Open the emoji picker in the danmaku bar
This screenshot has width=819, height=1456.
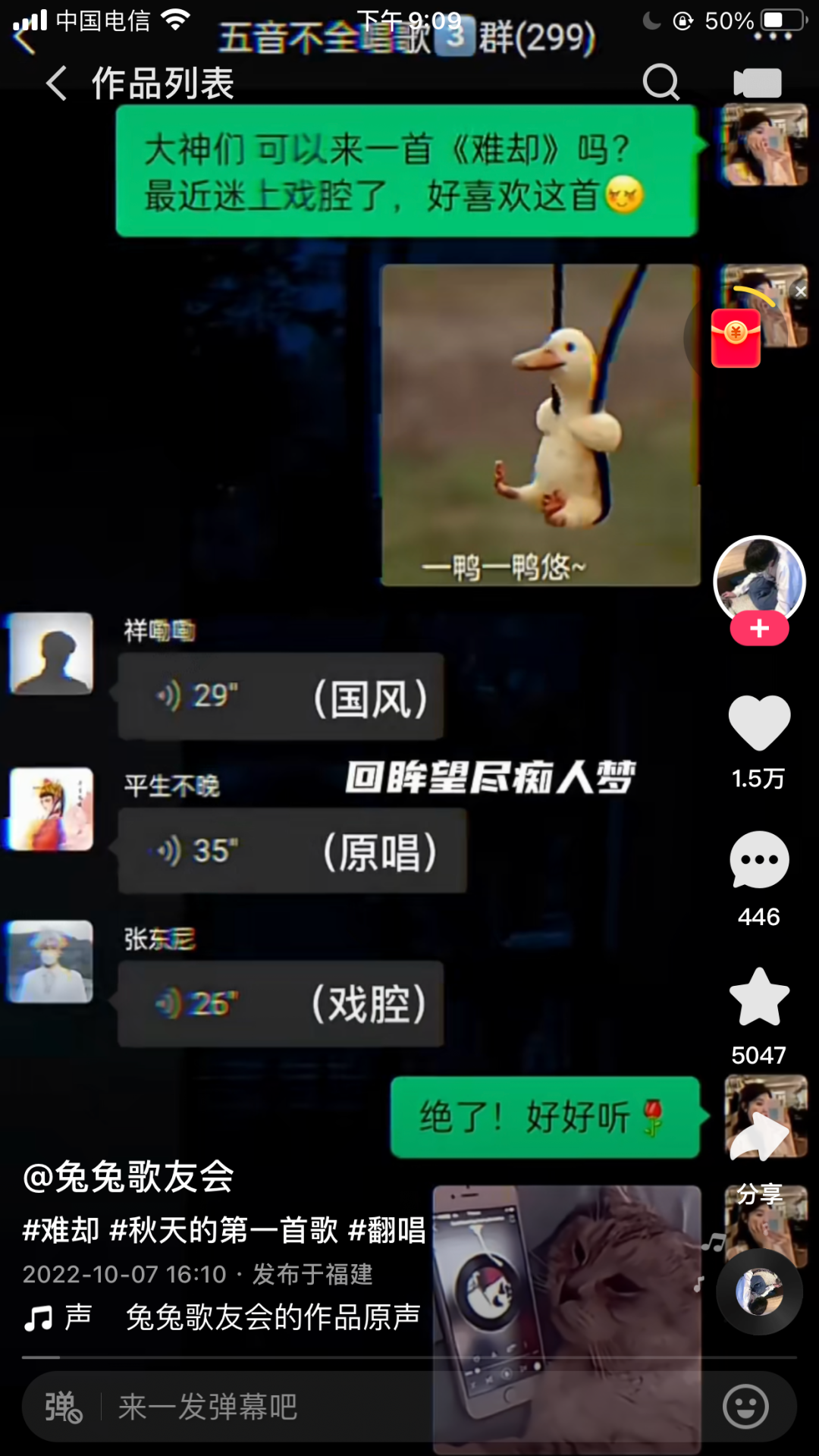point(745,1407)
